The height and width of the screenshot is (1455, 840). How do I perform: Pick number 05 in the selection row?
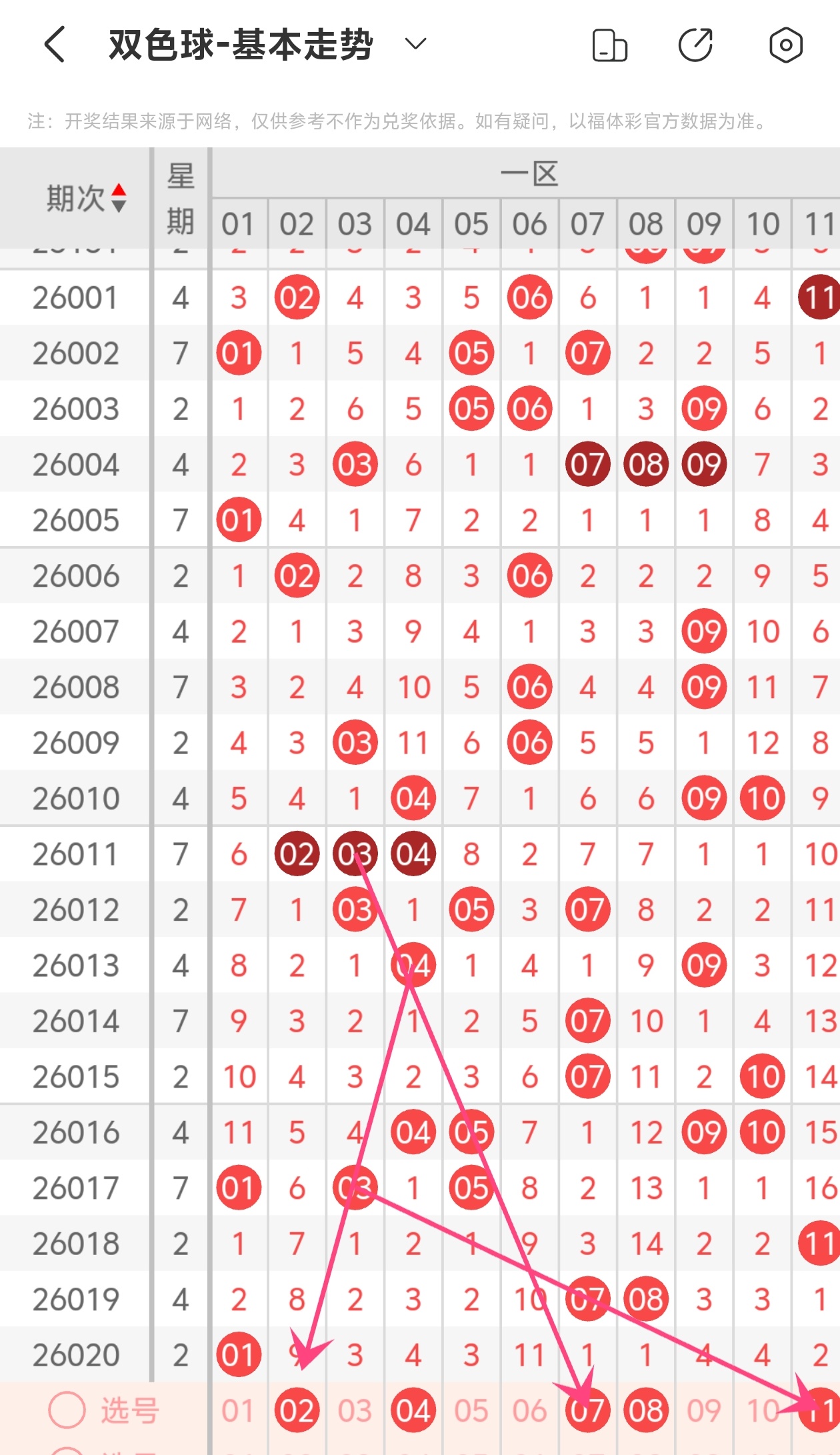click(471, 1411)
